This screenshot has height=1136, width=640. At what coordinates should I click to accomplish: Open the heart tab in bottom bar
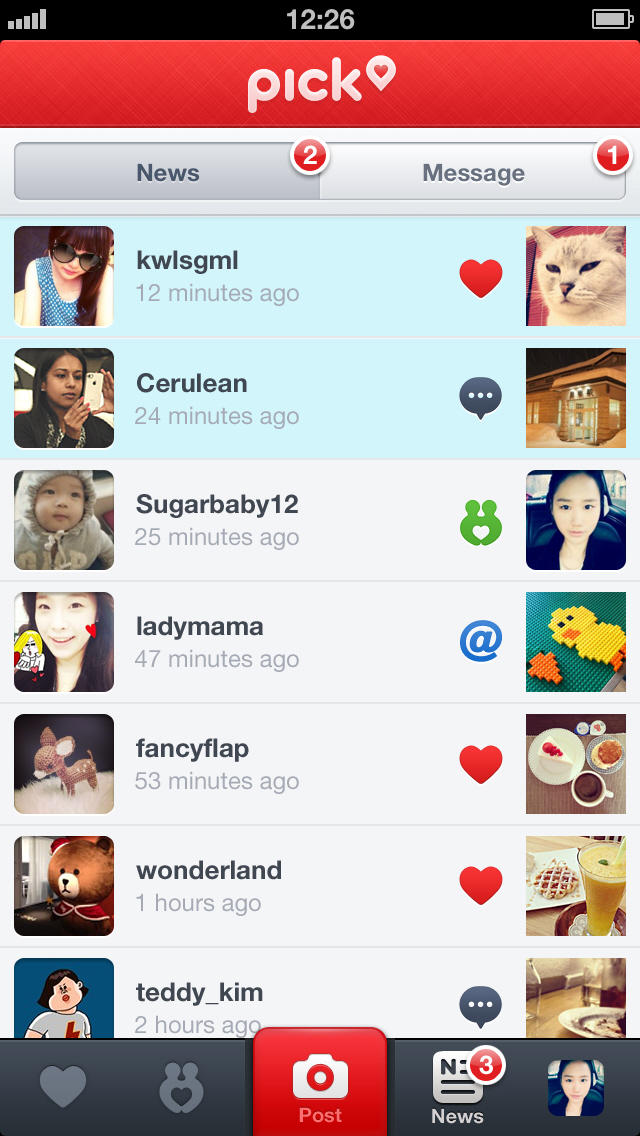coord(62,1088)
